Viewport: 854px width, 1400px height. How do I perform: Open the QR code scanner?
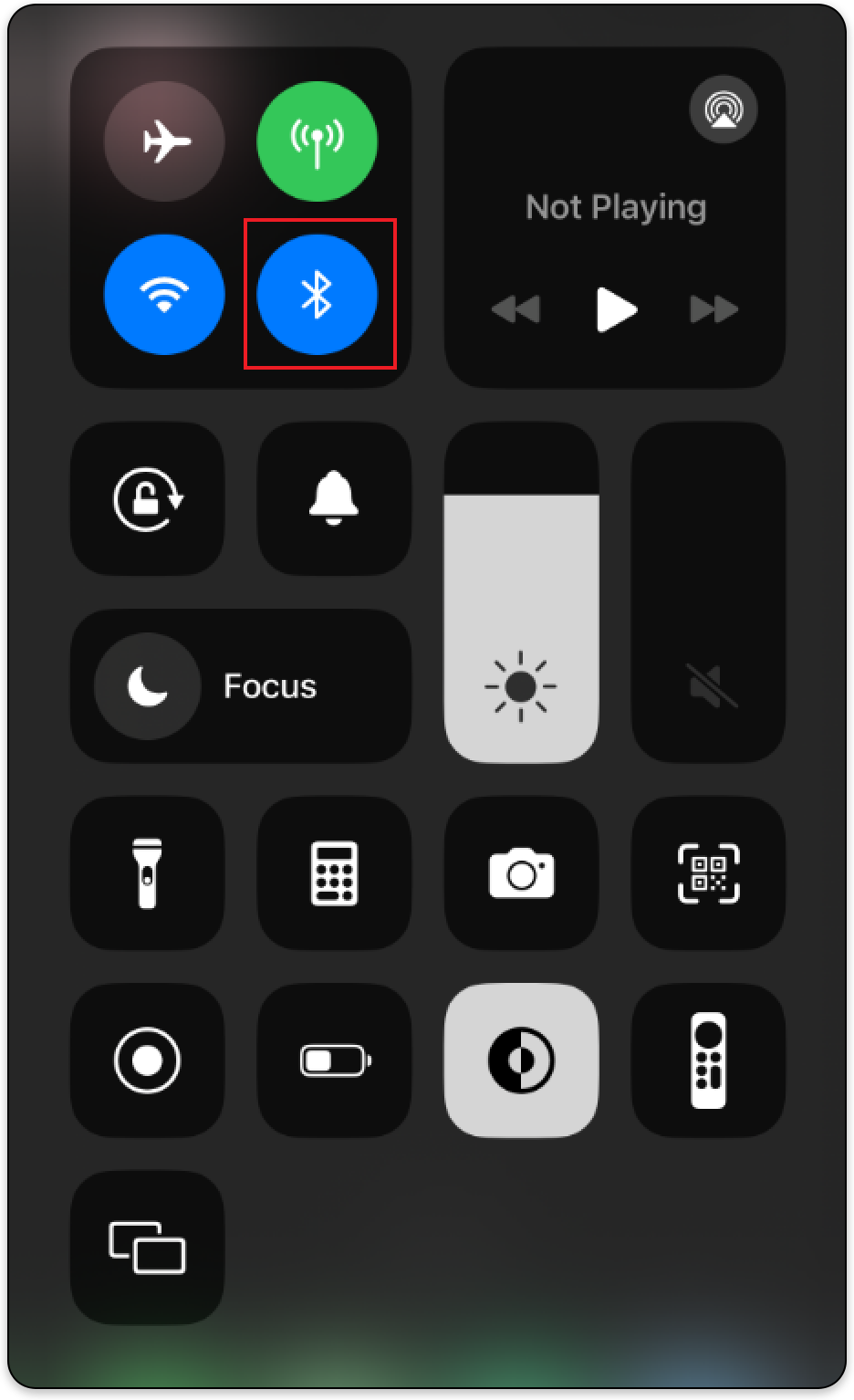click(x=709, y=873)
